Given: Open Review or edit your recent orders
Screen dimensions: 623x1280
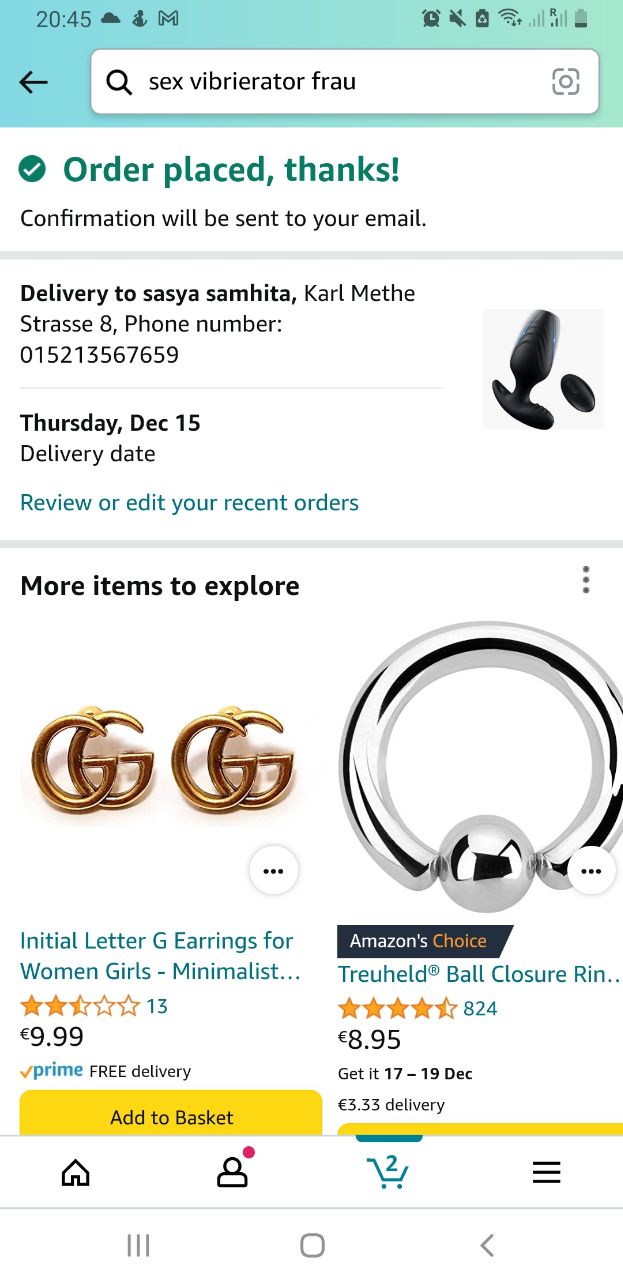Looking at the screenshot, I should pyautogui.click(x=189, y=502).
